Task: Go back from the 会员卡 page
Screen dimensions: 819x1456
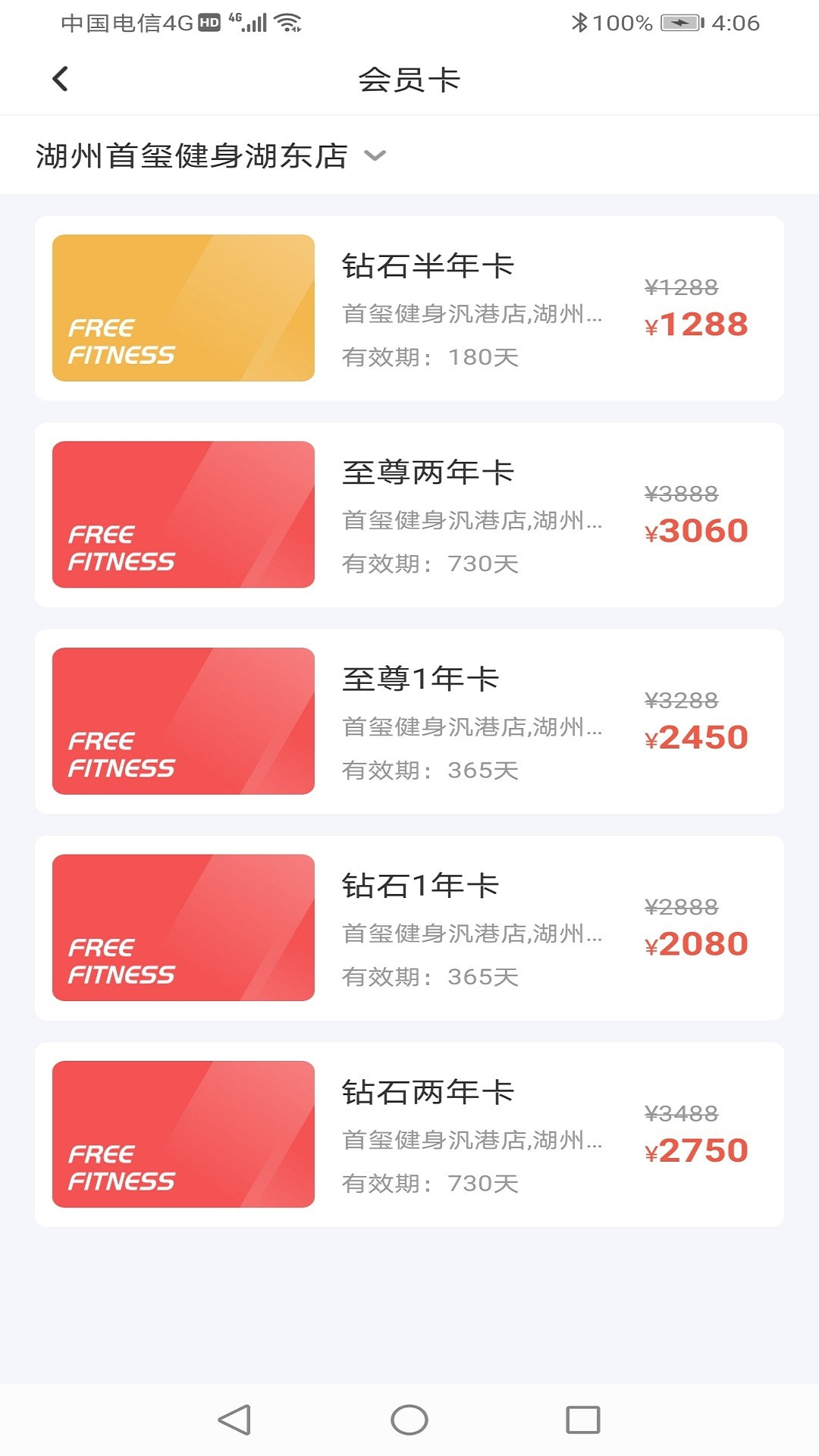Action: tap(61, 79)
